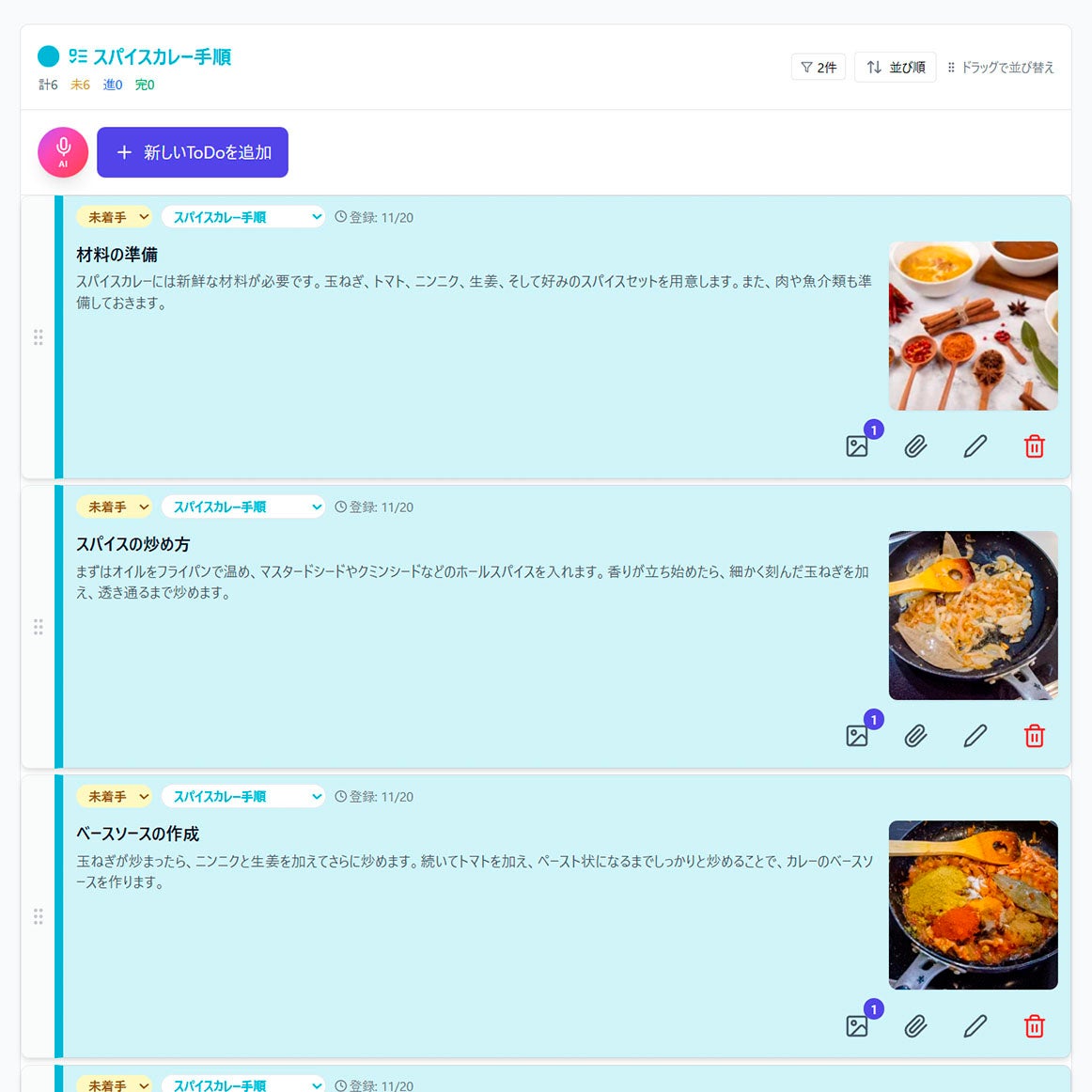The width and height of the screenshot is (1092, 1092).
Task: Edit the スパイスの炒め方 task
Action: [x=975, y=736]
